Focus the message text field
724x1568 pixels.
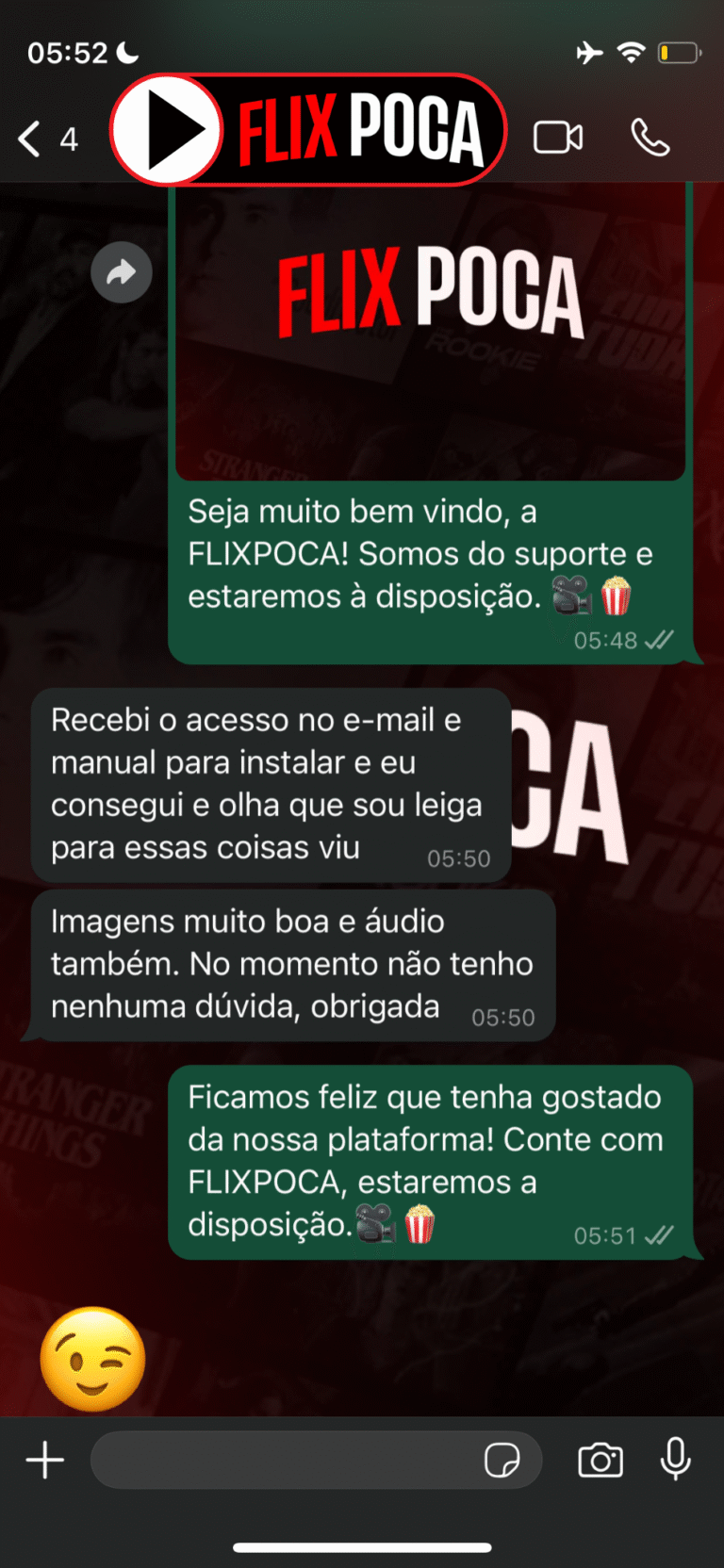(283, 1461)
